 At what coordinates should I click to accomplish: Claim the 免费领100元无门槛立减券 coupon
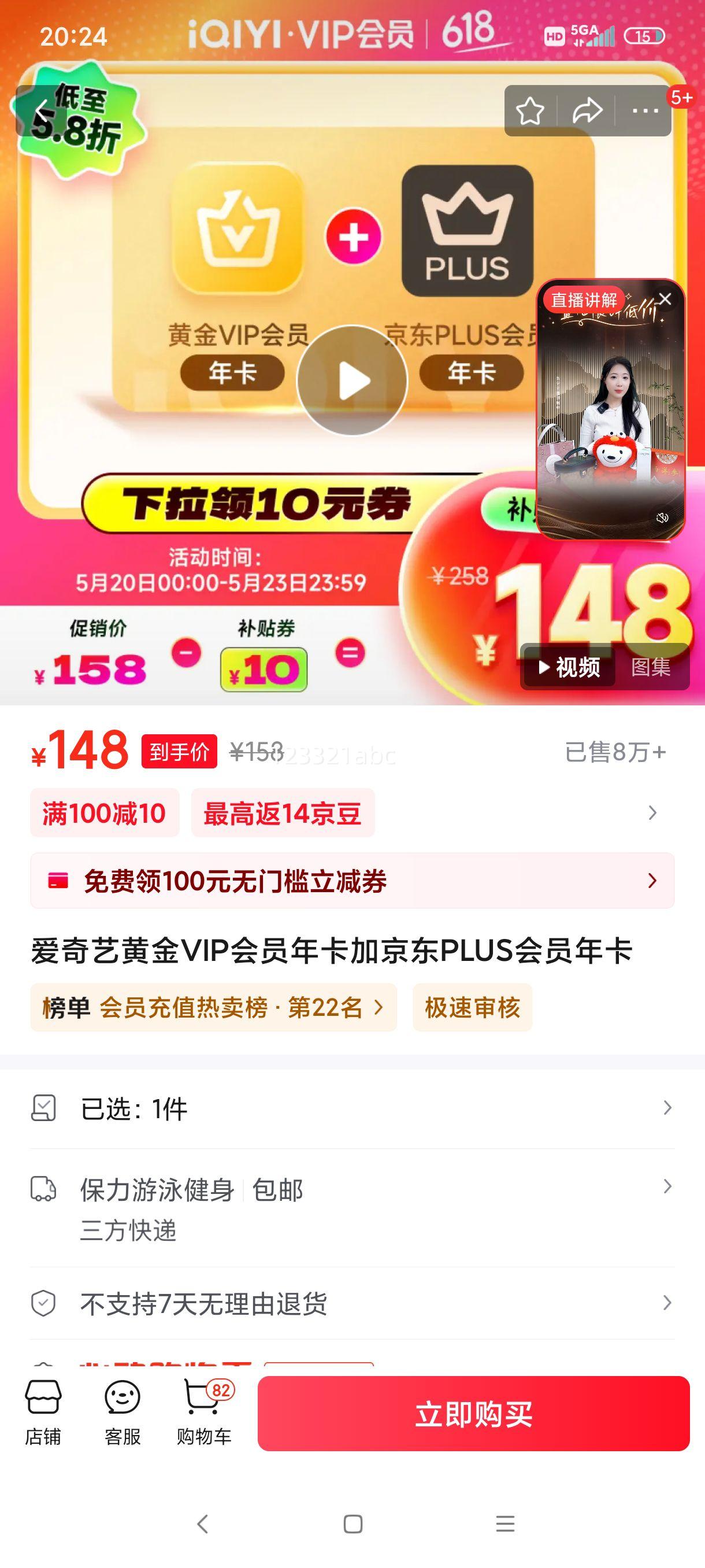[x=351, y=881]
